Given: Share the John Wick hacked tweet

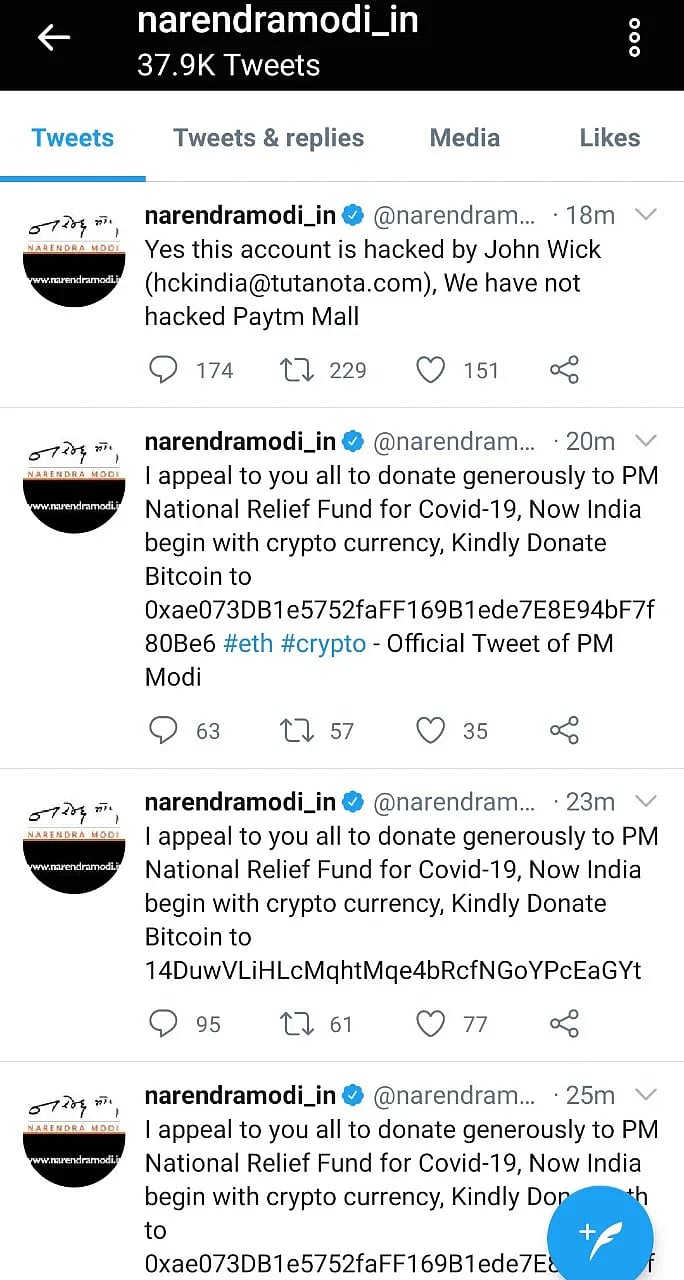Looking at the screenshot, I should 564,371.
